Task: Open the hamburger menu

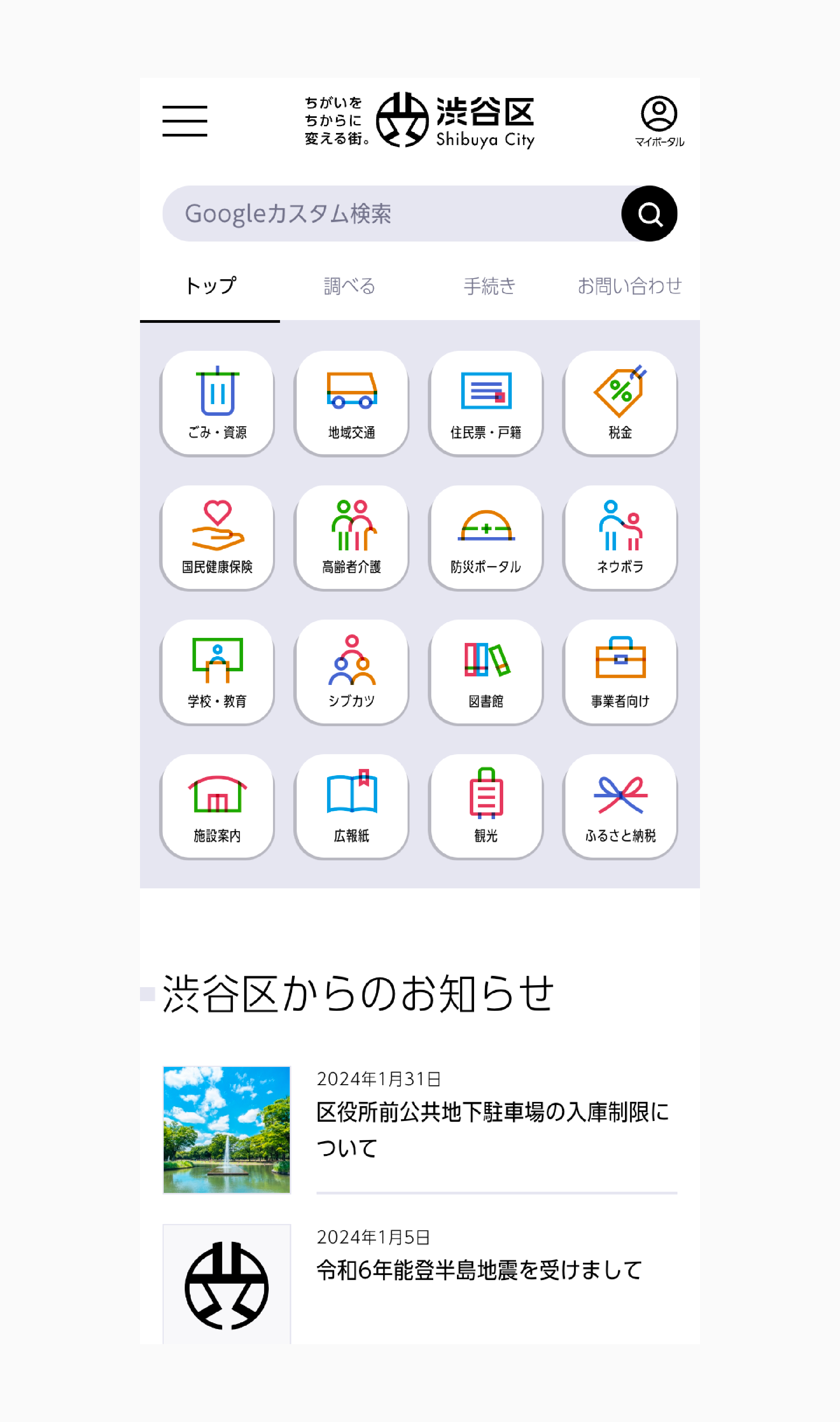Action: point(185,121)
